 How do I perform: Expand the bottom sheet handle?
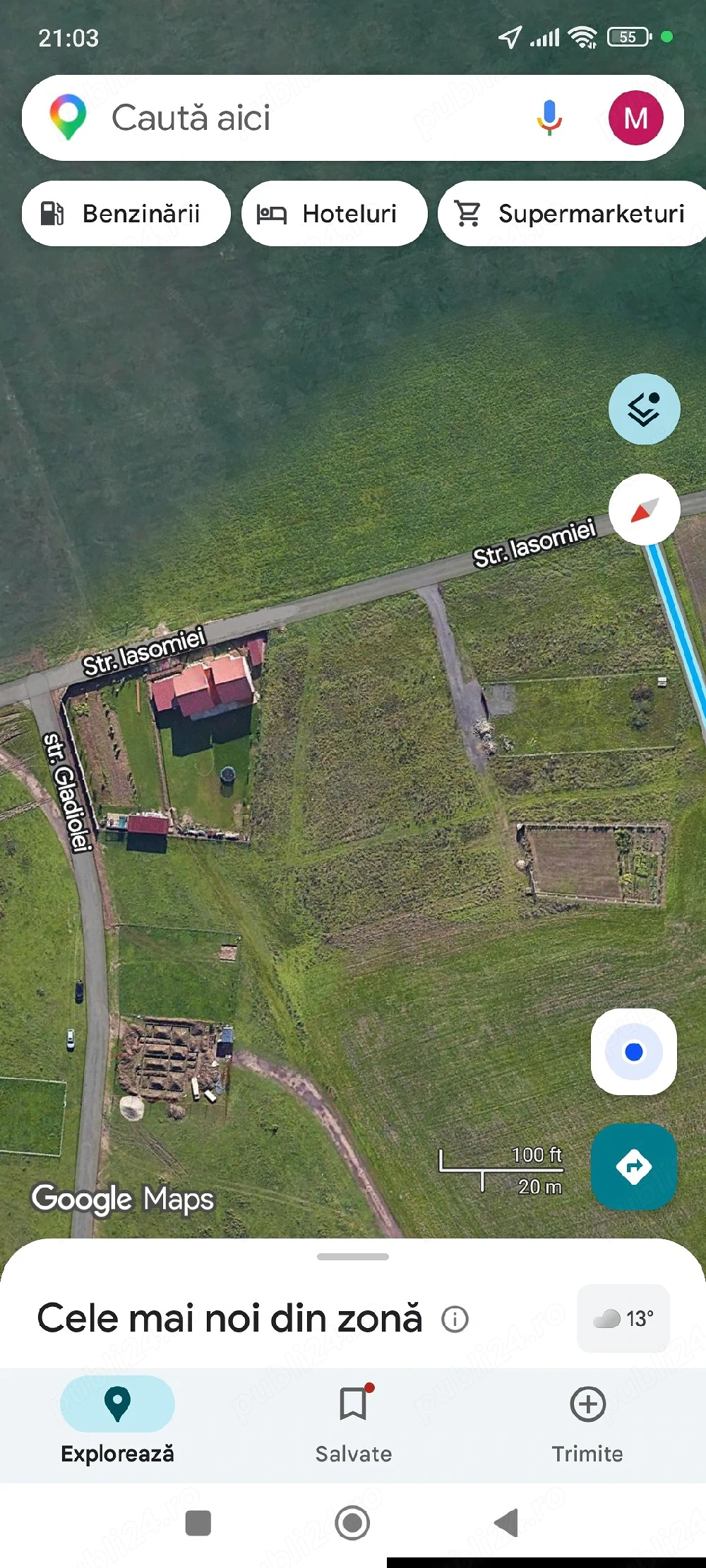pyautogui.click(x=353, y=1257)
